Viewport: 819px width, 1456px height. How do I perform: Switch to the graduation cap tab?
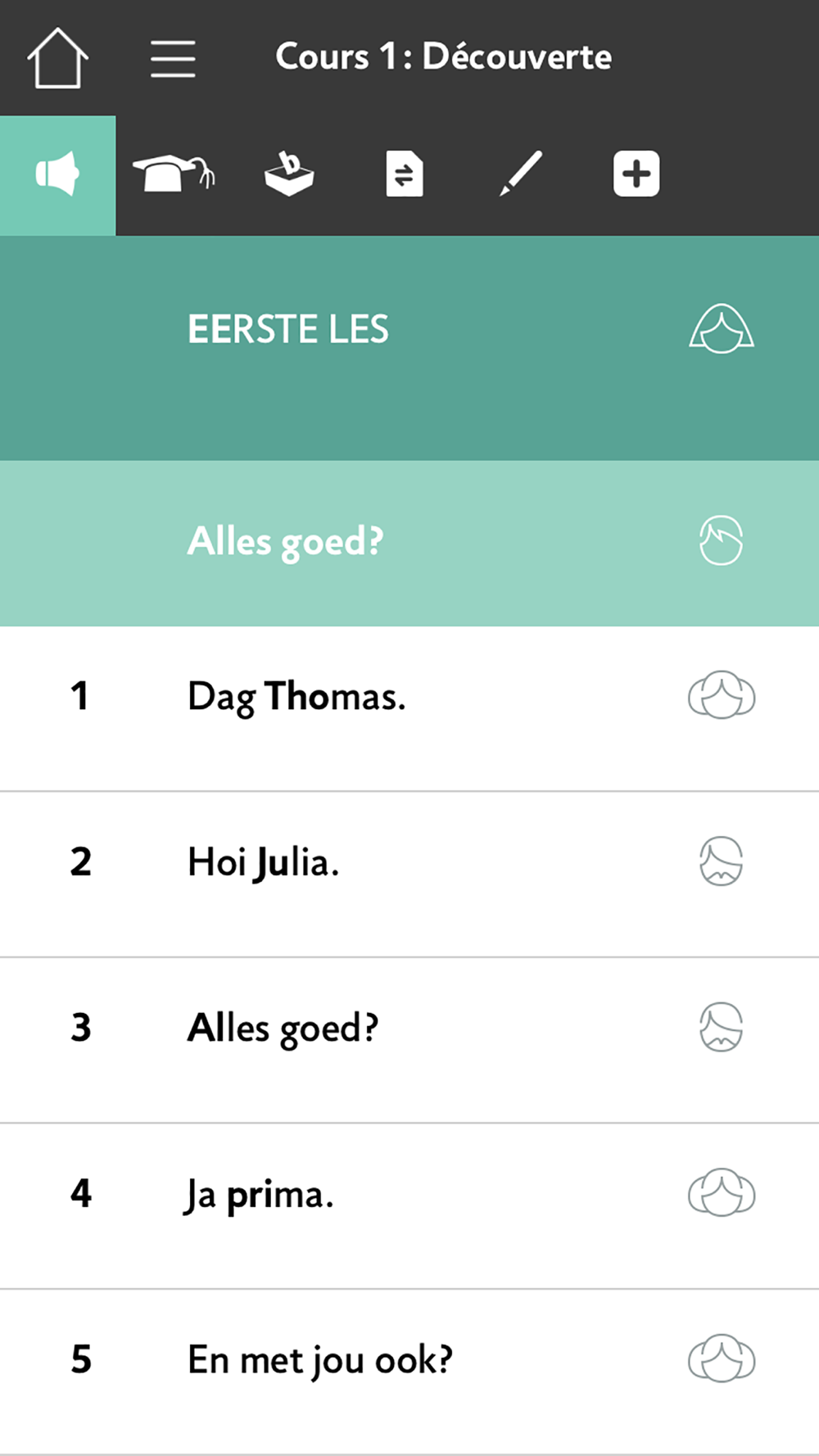point(174,174)
